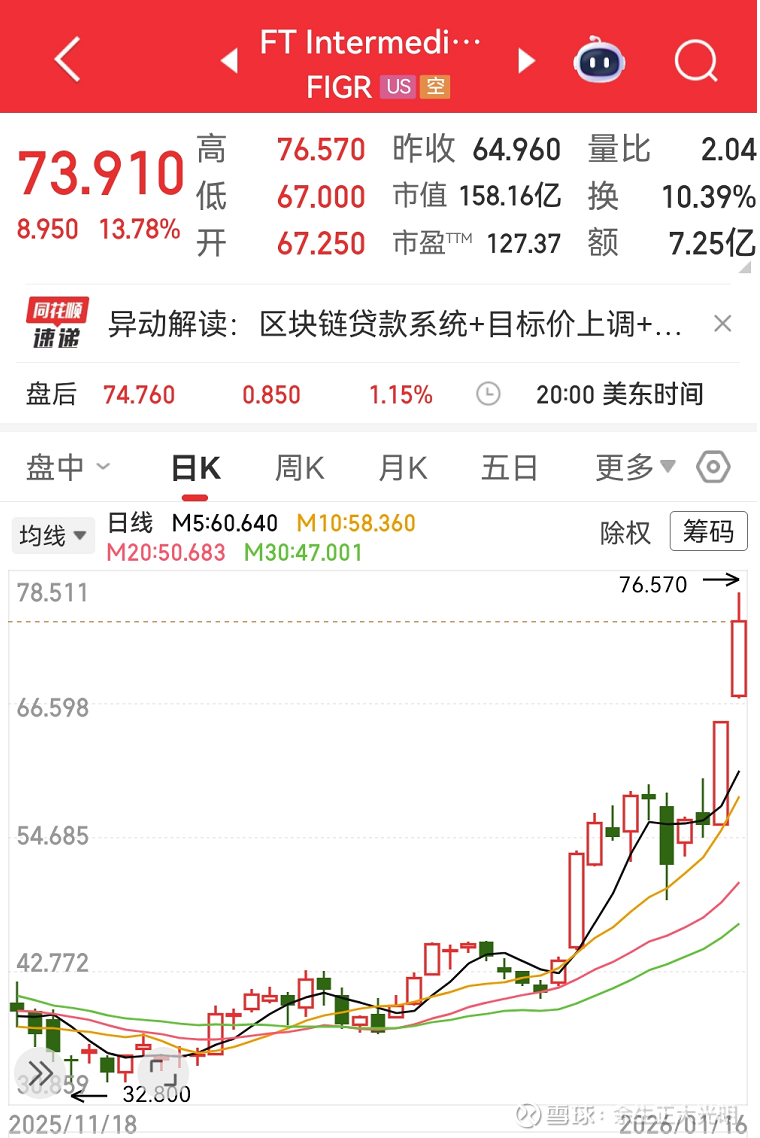Dismiss the 异动解读 banner
Viewport: 760px width, 1138px height.
[x=723, y=324]
